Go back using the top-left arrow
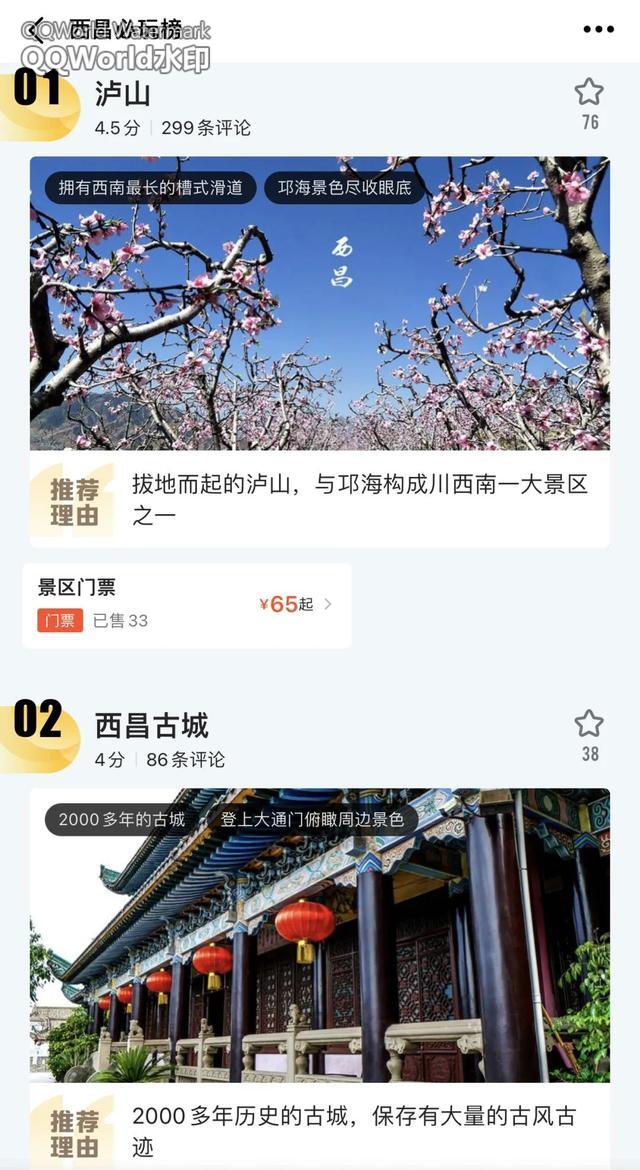 pos(37,30)
